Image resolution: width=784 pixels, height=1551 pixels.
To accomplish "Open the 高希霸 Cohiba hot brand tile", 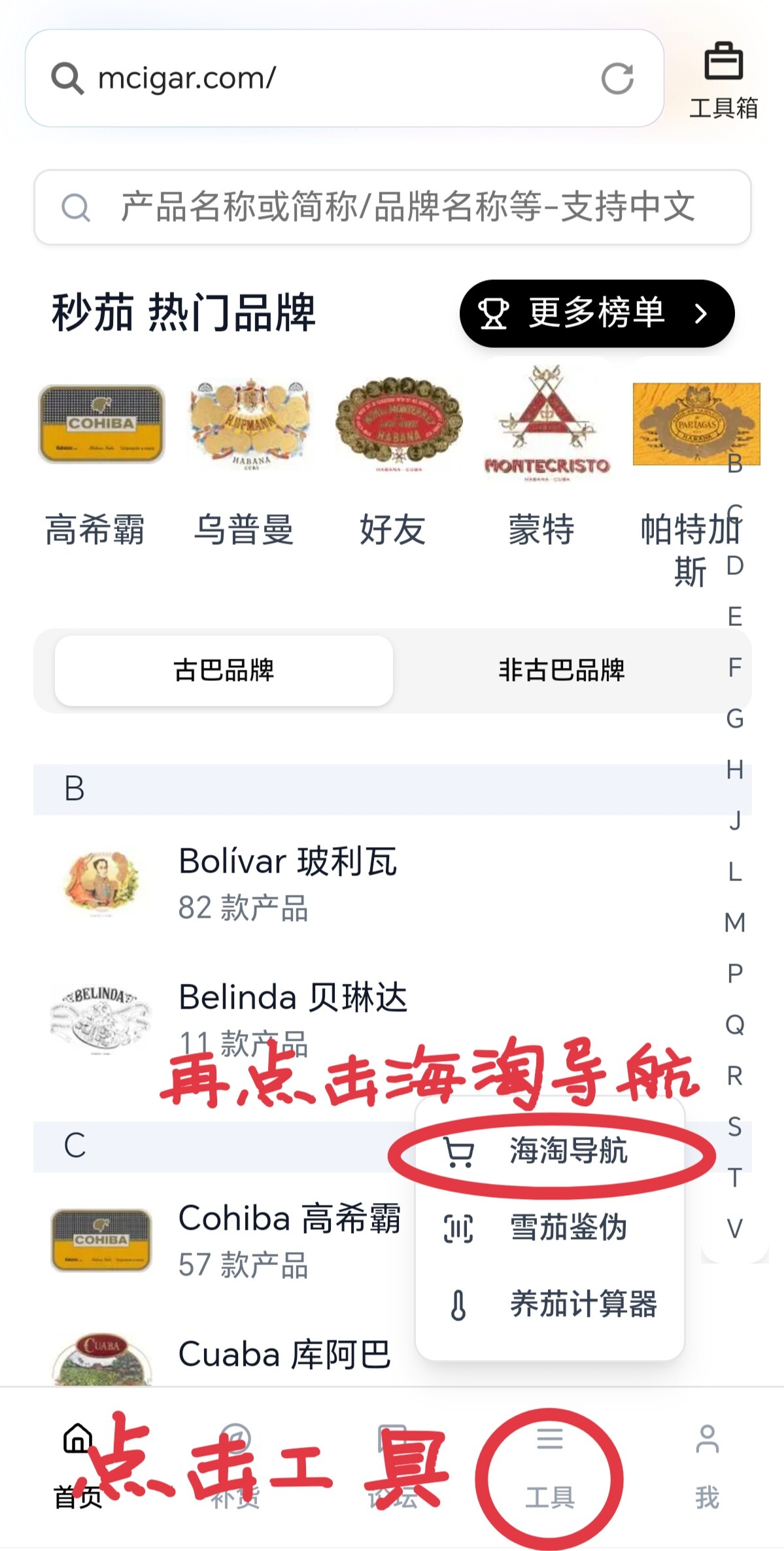I will [101, 458].
